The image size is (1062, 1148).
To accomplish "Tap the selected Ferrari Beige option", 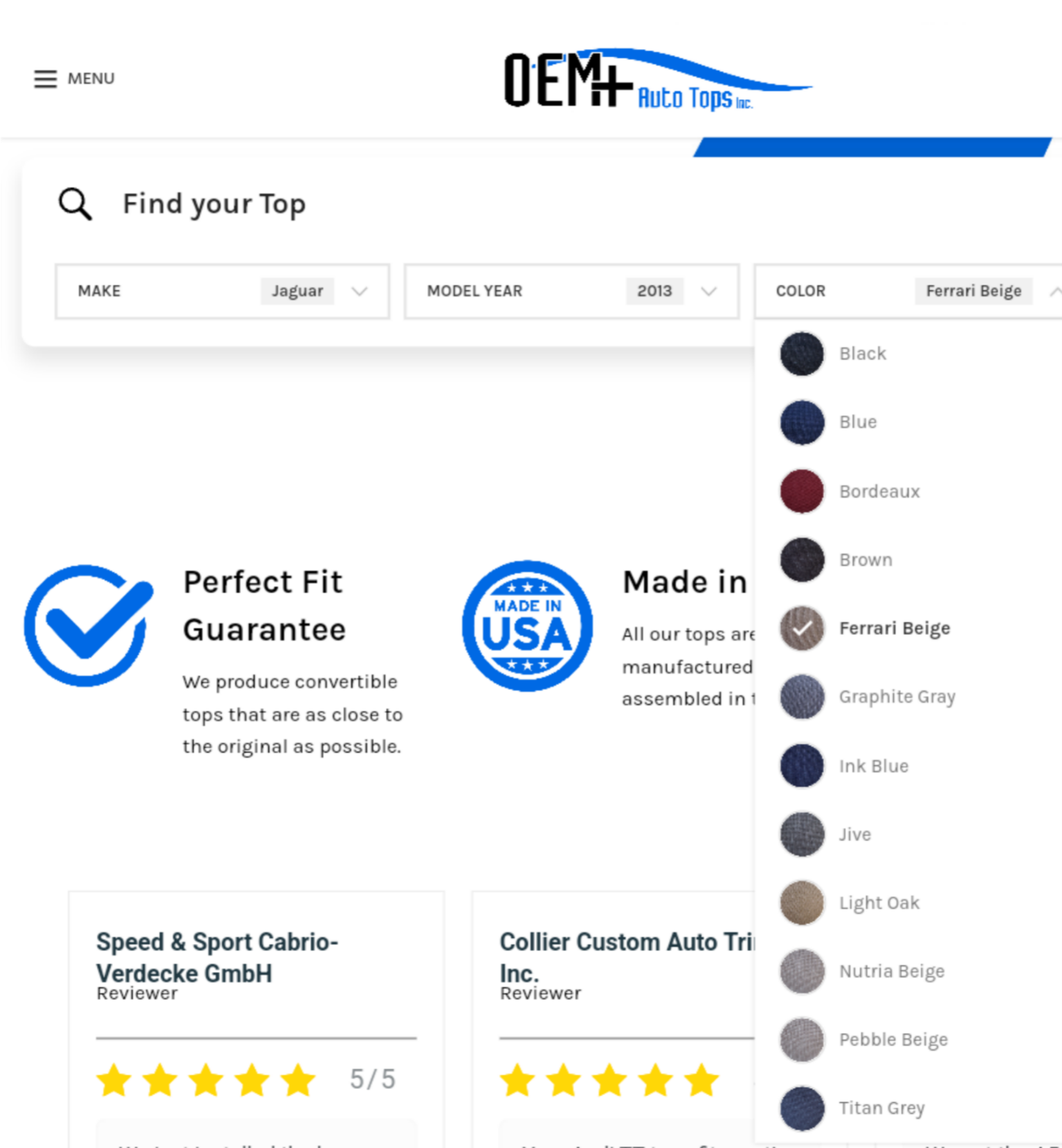I will point(894,629).
